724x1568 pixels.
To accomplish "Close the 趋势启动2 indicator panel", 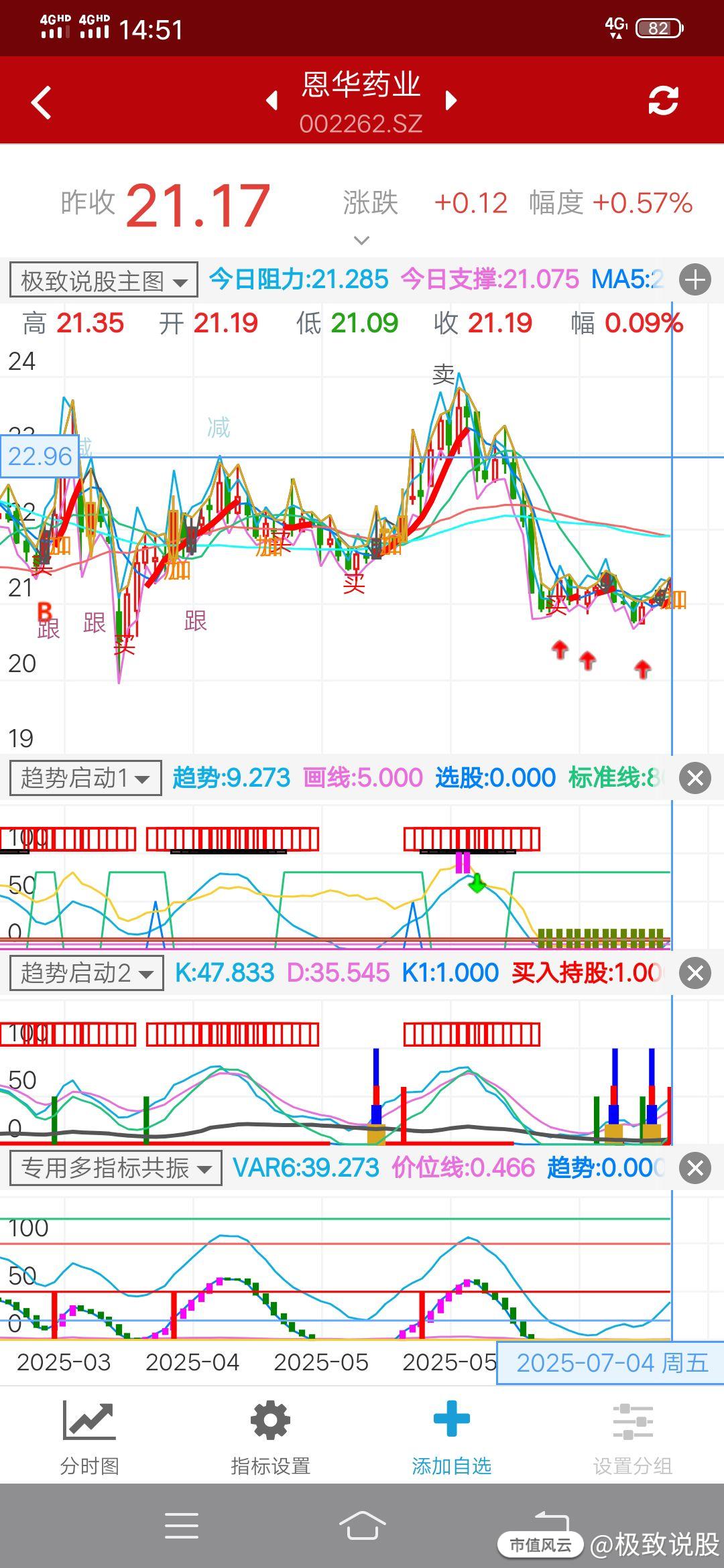I will [695, 973].
